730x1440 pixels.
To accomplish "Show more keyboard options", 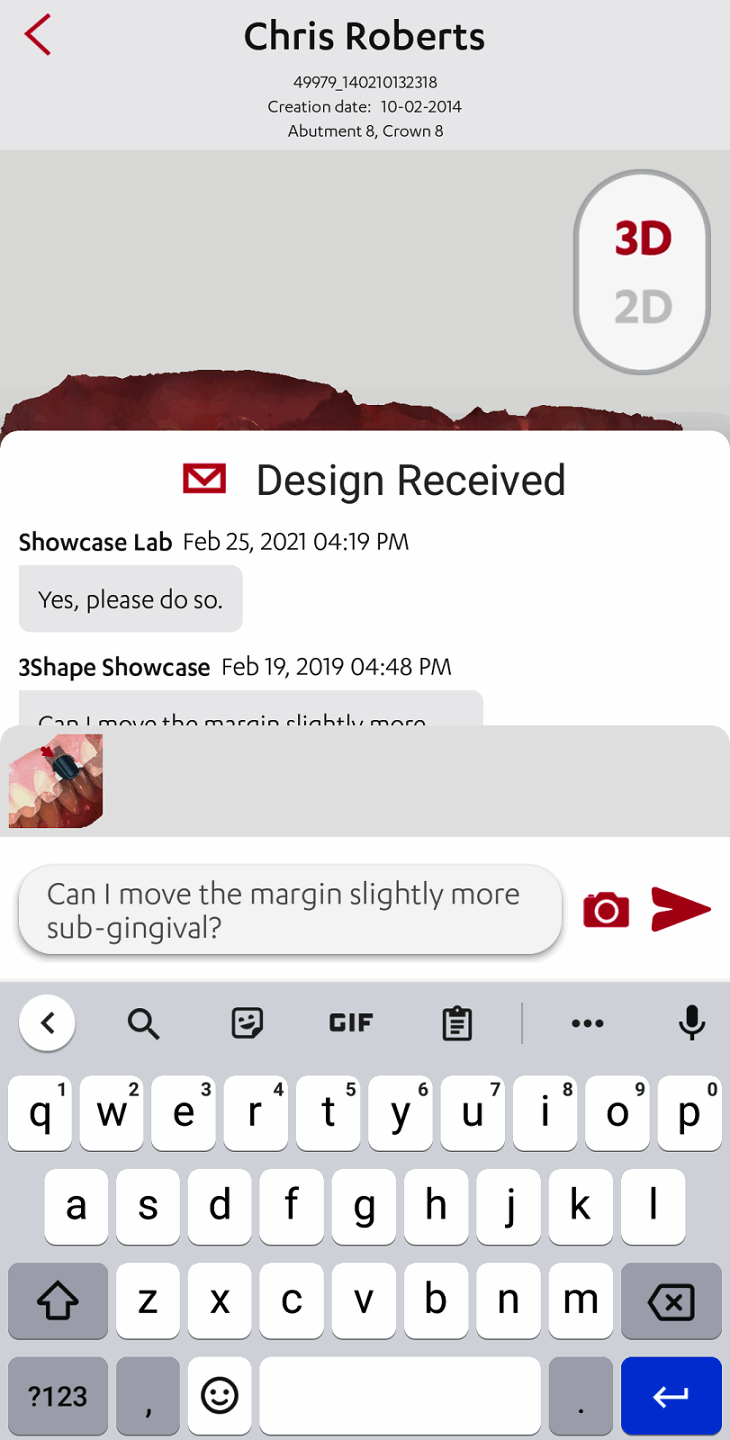I will 587,1023.
